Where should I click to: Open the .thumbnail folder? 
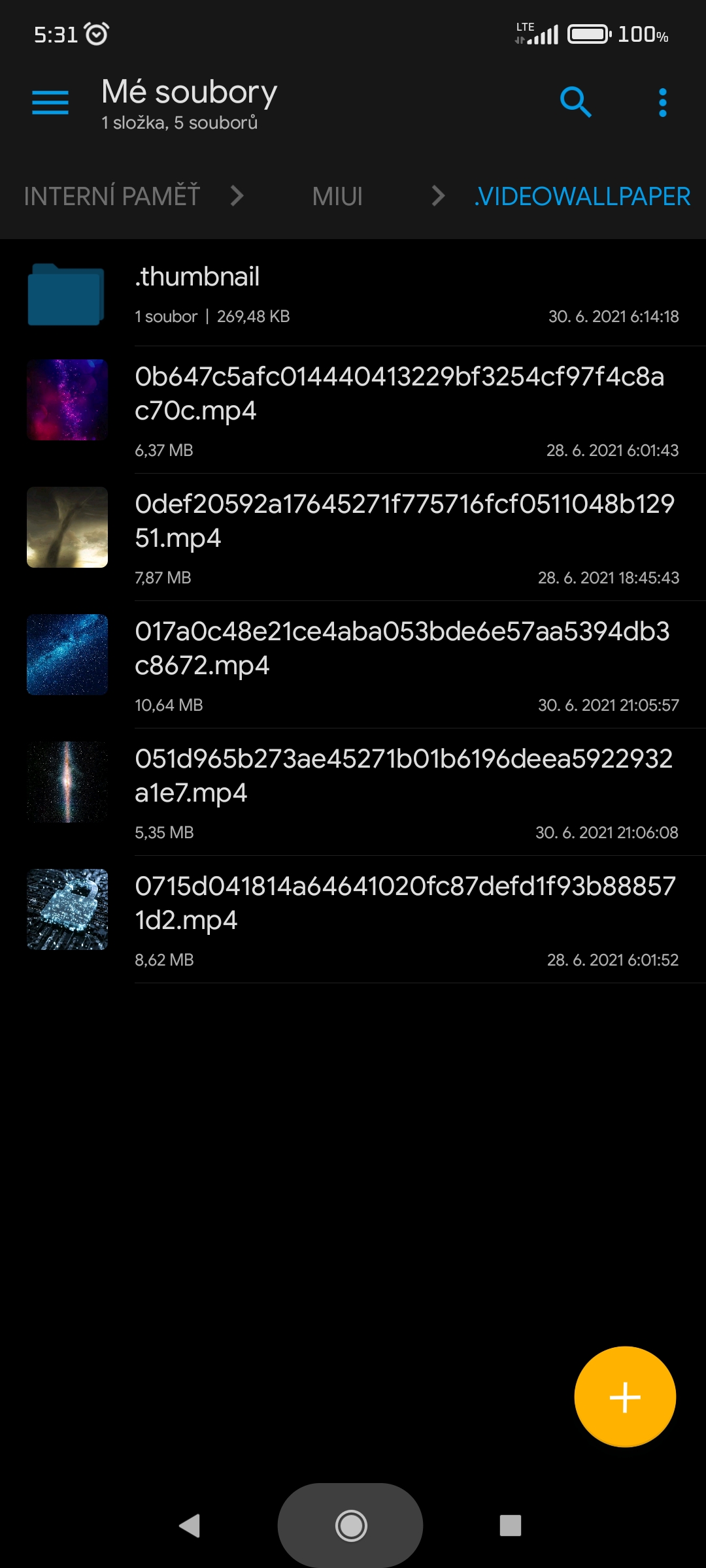(x=353, y=293)
